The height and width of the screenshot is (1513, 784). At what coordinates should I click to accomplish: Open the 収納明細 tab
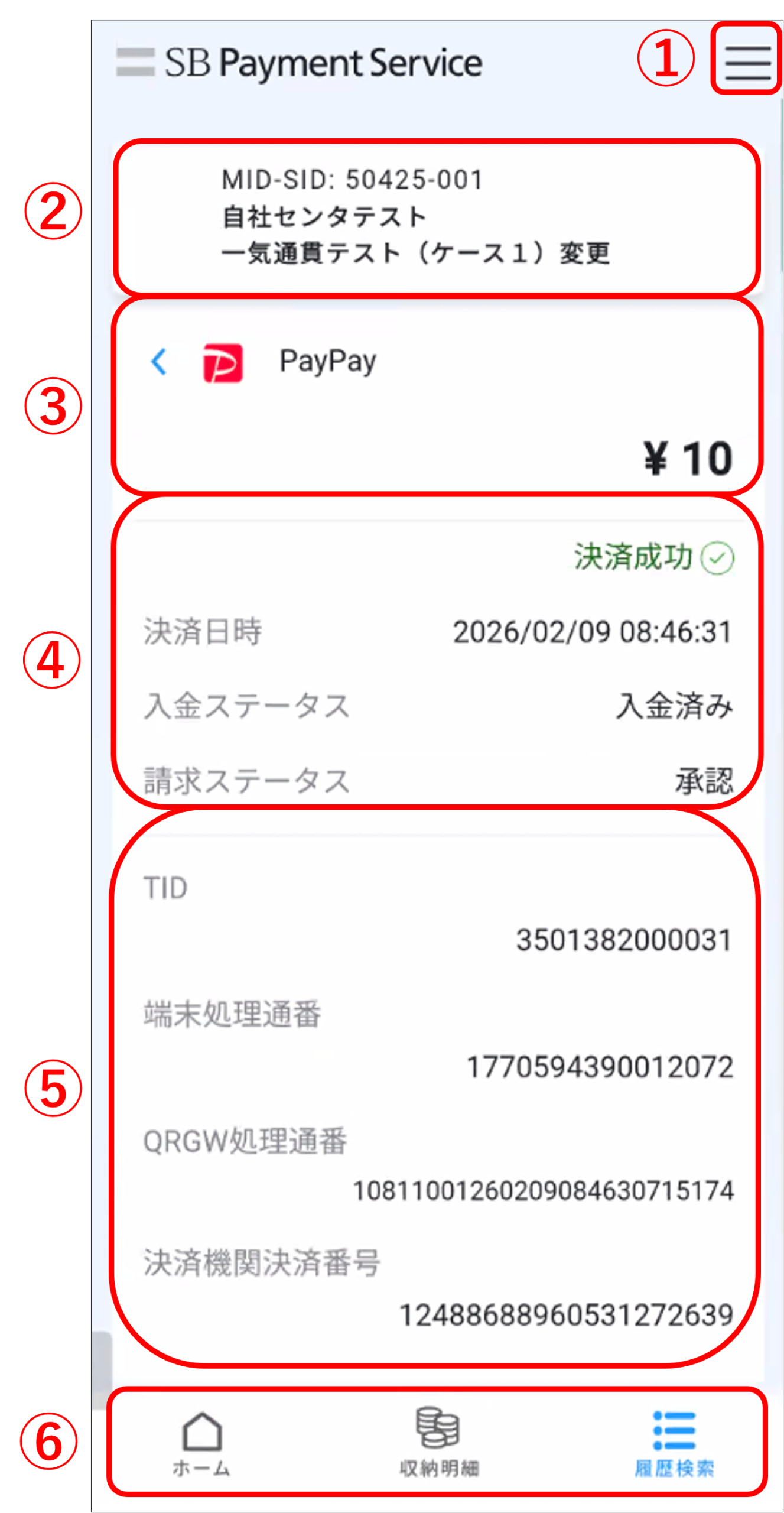[x=438, y=1443]
